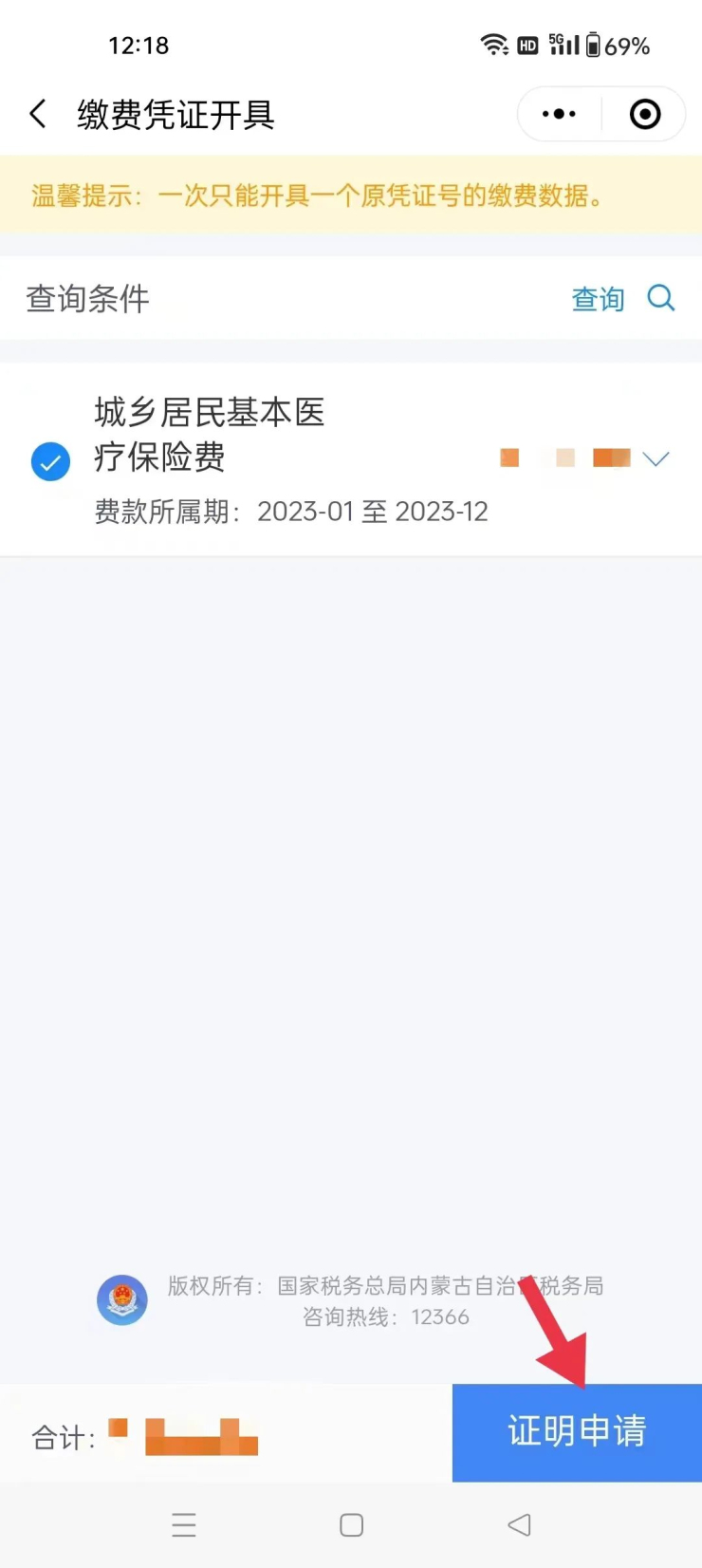Tap the system back triangle
This screenshot has width=702, height=1568.
tap(519, 1524)
